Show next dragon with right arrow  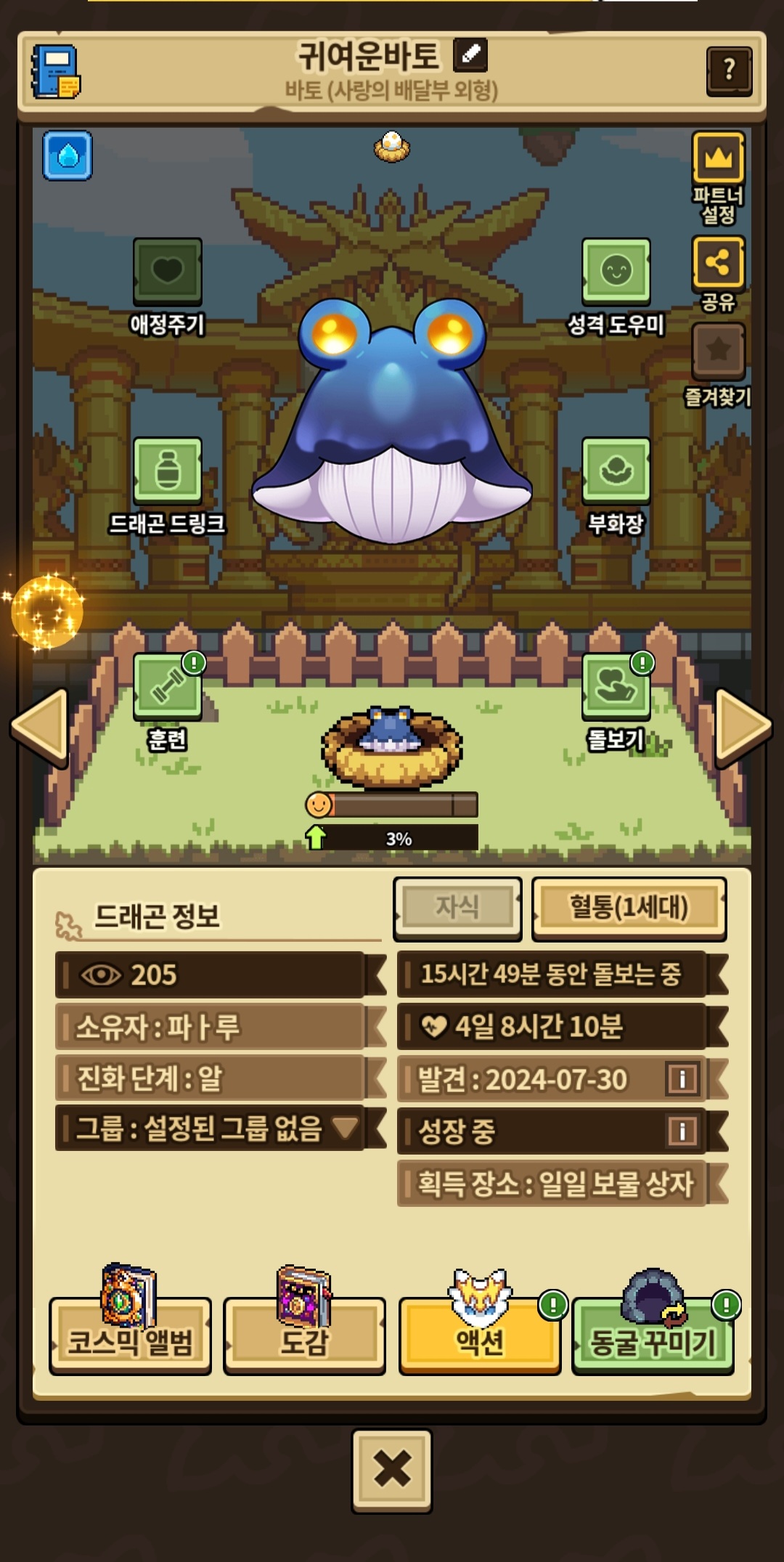743,726
